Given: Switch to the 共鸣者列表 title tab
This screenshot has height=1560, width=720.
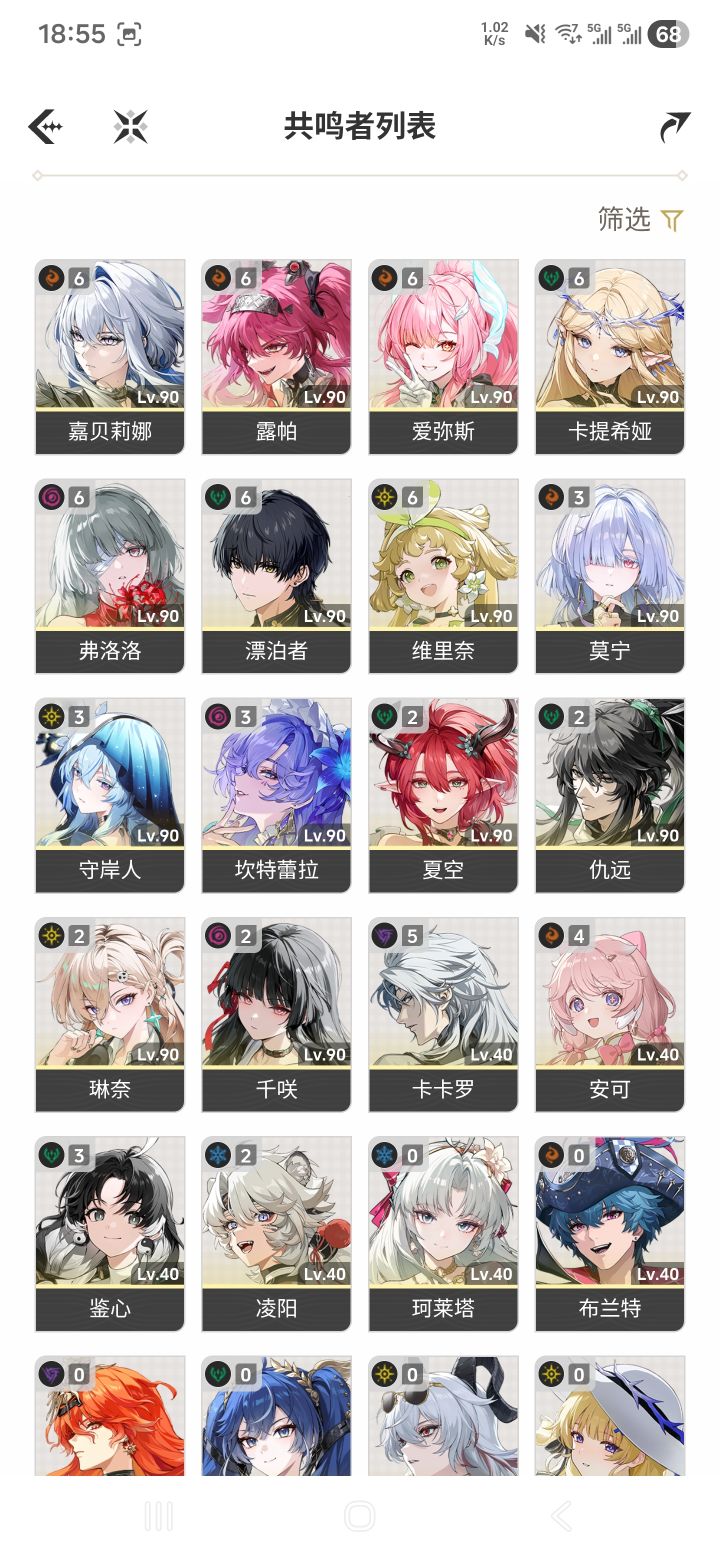Looking at the screenshot, I should (360, 127).
